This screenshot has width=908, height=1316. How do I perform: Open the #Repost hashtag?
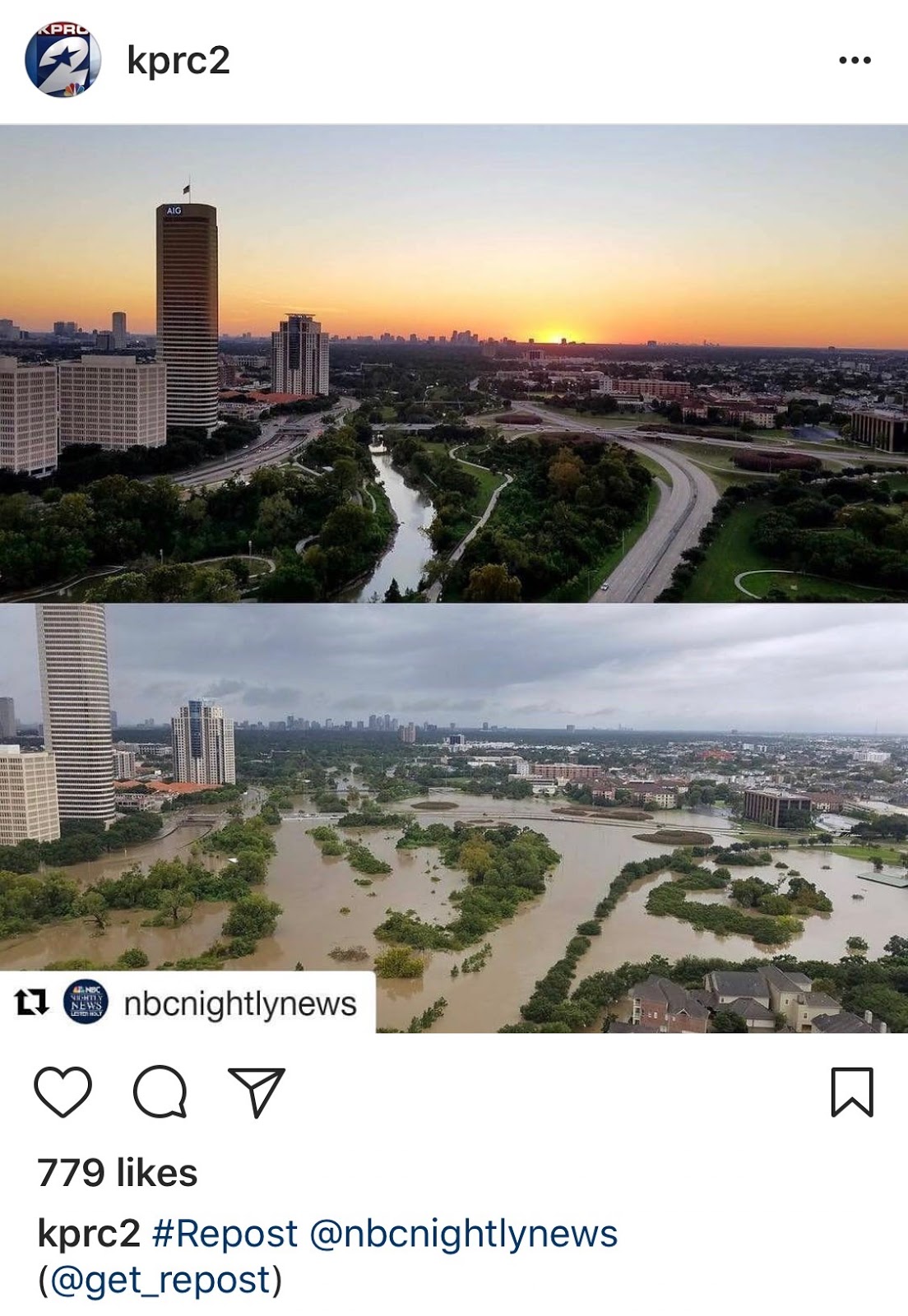point(225,1234)
